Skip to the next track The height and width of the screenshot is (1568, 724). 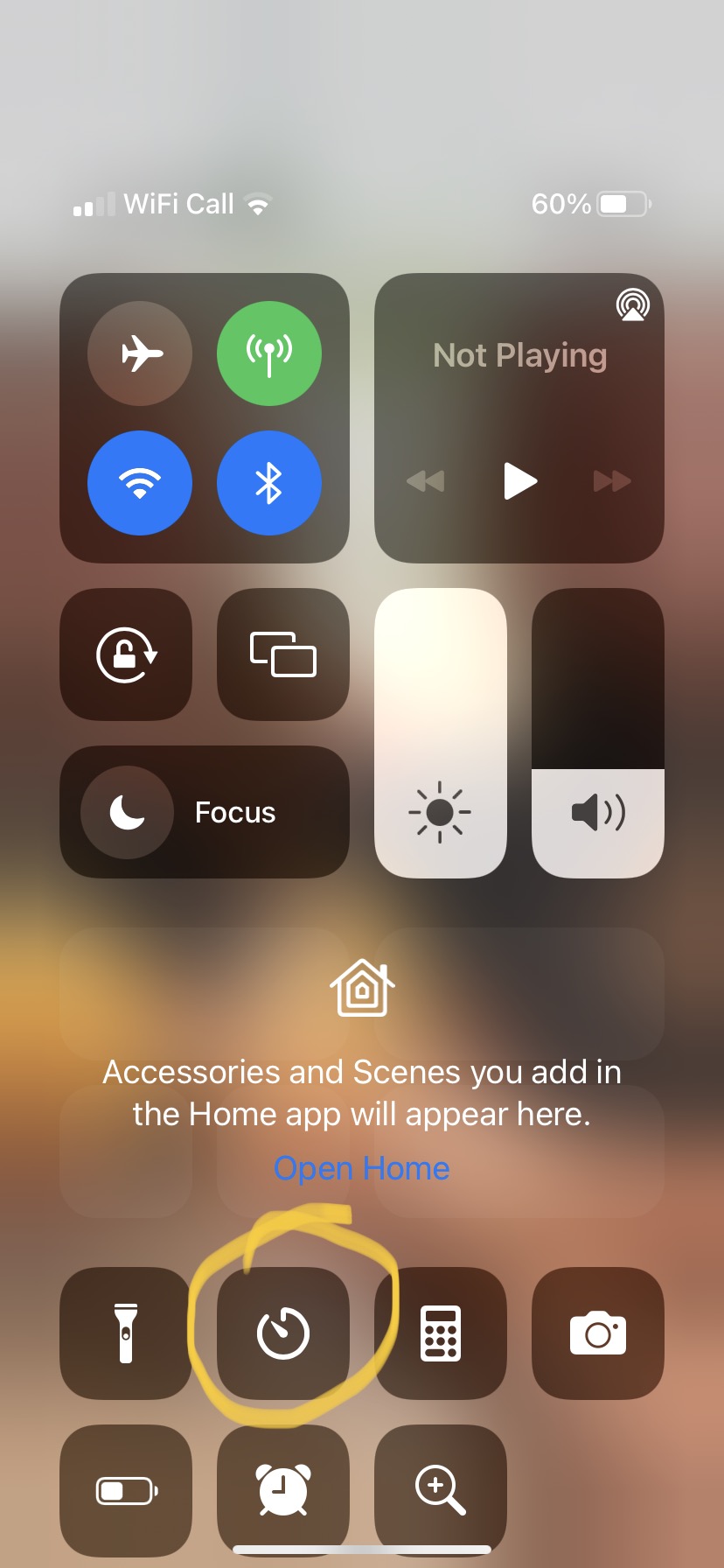612,481
